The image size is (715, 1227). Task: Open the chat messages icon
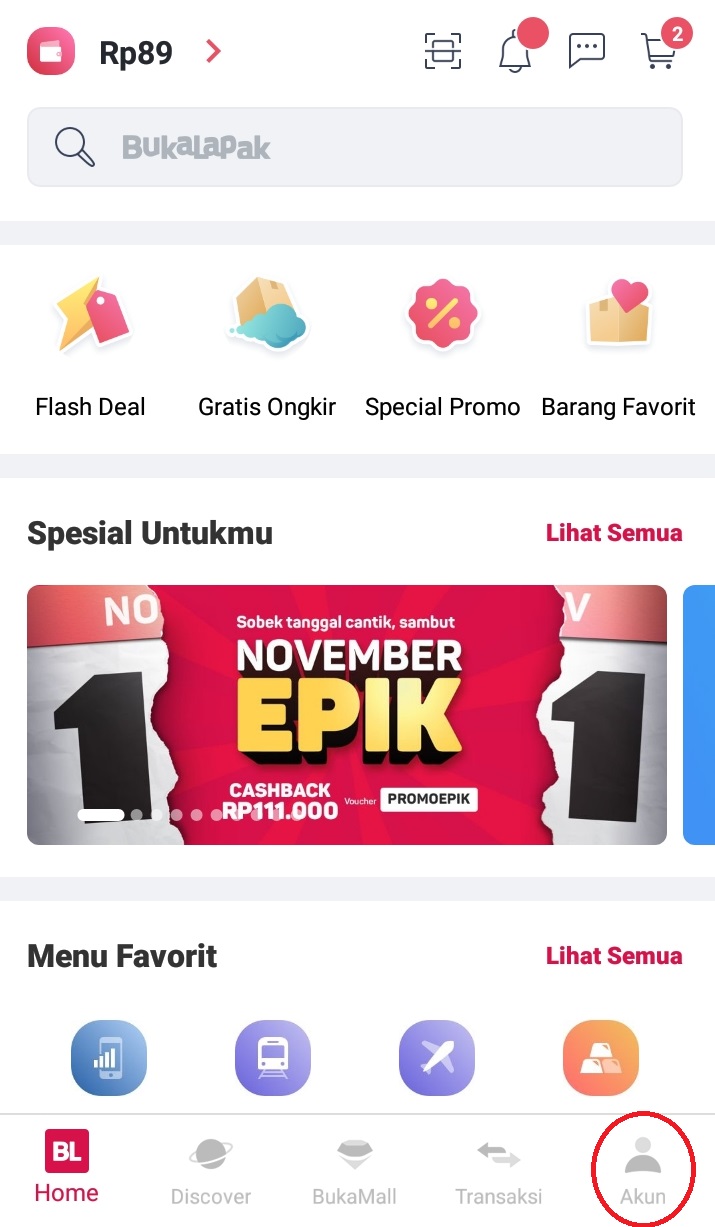[587, 50]
